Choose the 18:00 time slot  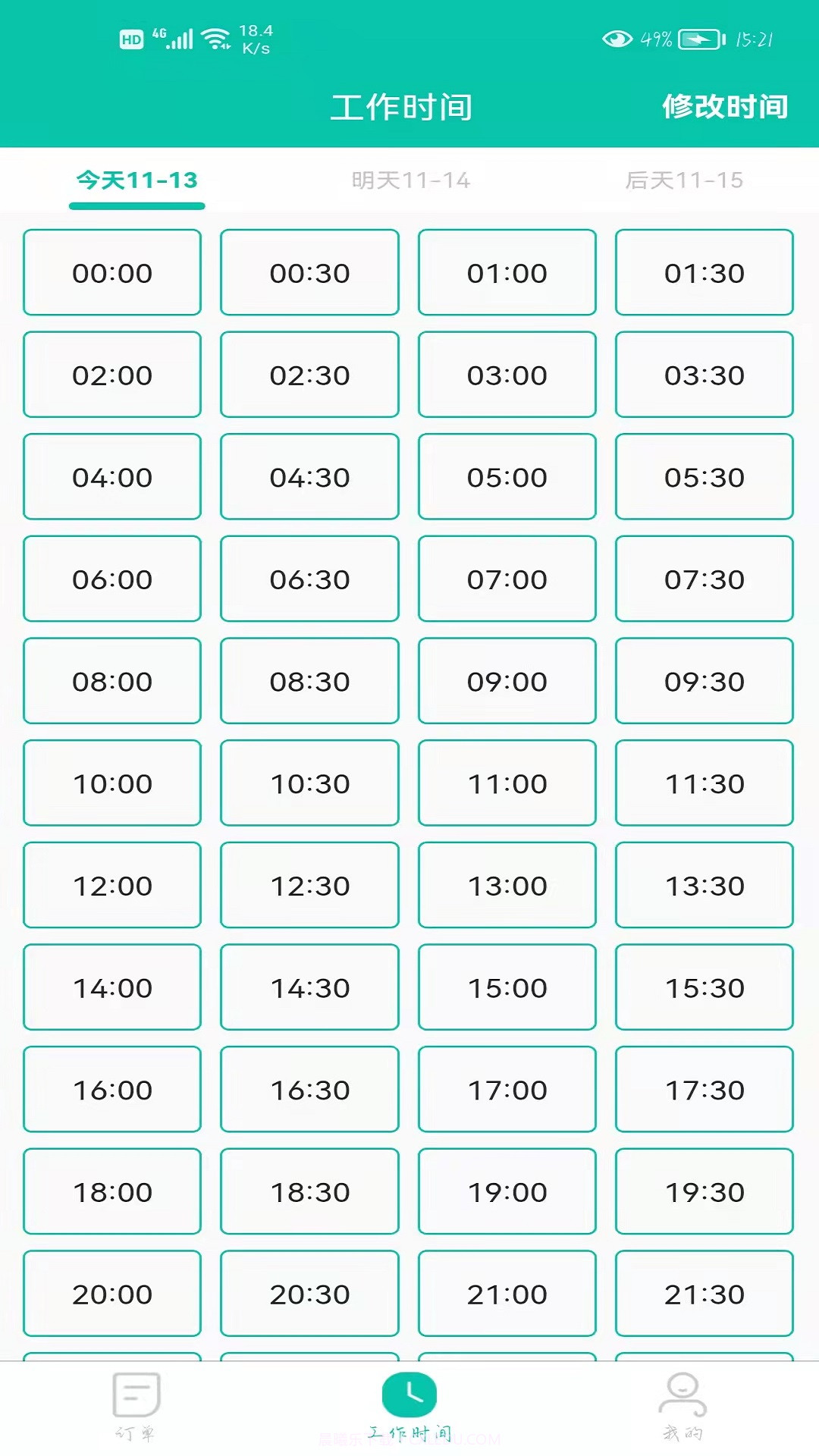tap(112, 1192)
